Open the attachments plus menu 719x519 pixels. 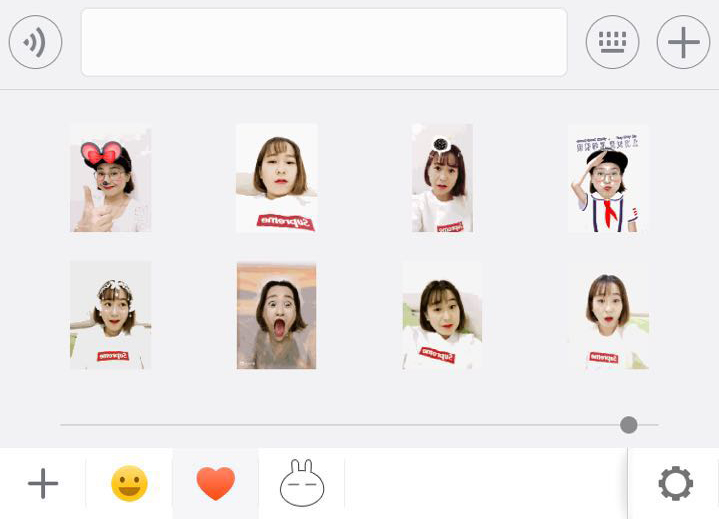(683, 42)
